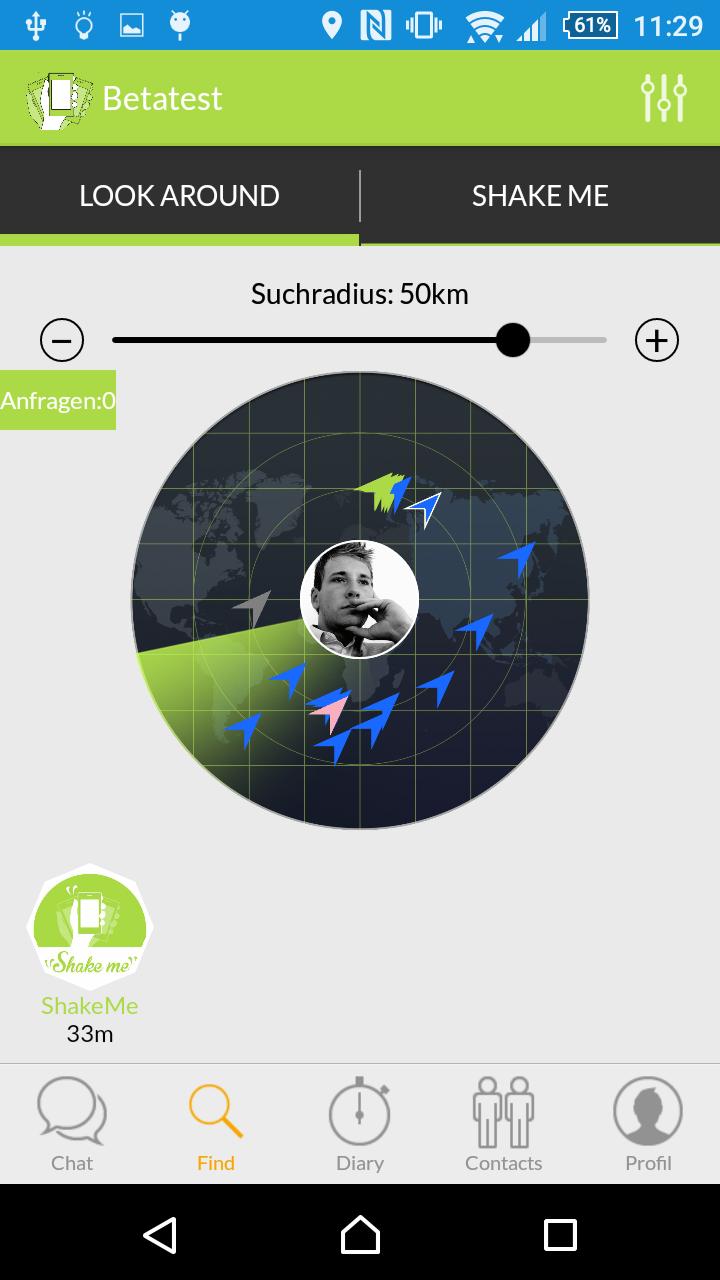Select the pink arrow on the radar
Image resolution: width=720 pixels, height=1280 pixels.
[x=331, y=711]
